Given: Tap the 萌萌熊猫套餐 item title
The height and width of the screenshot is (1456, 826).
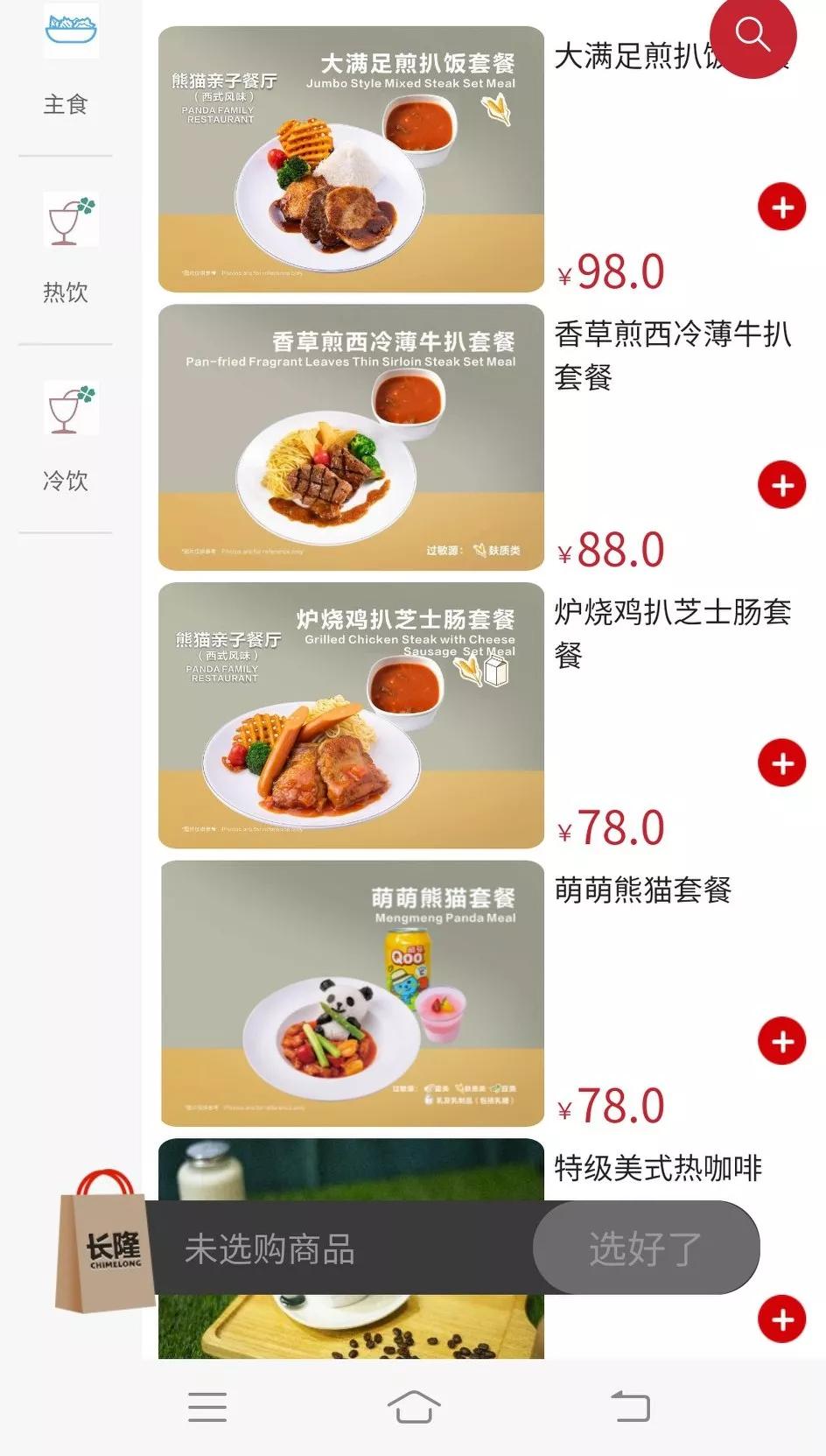Looking at the screenshot, I should [x=642, y=889].
